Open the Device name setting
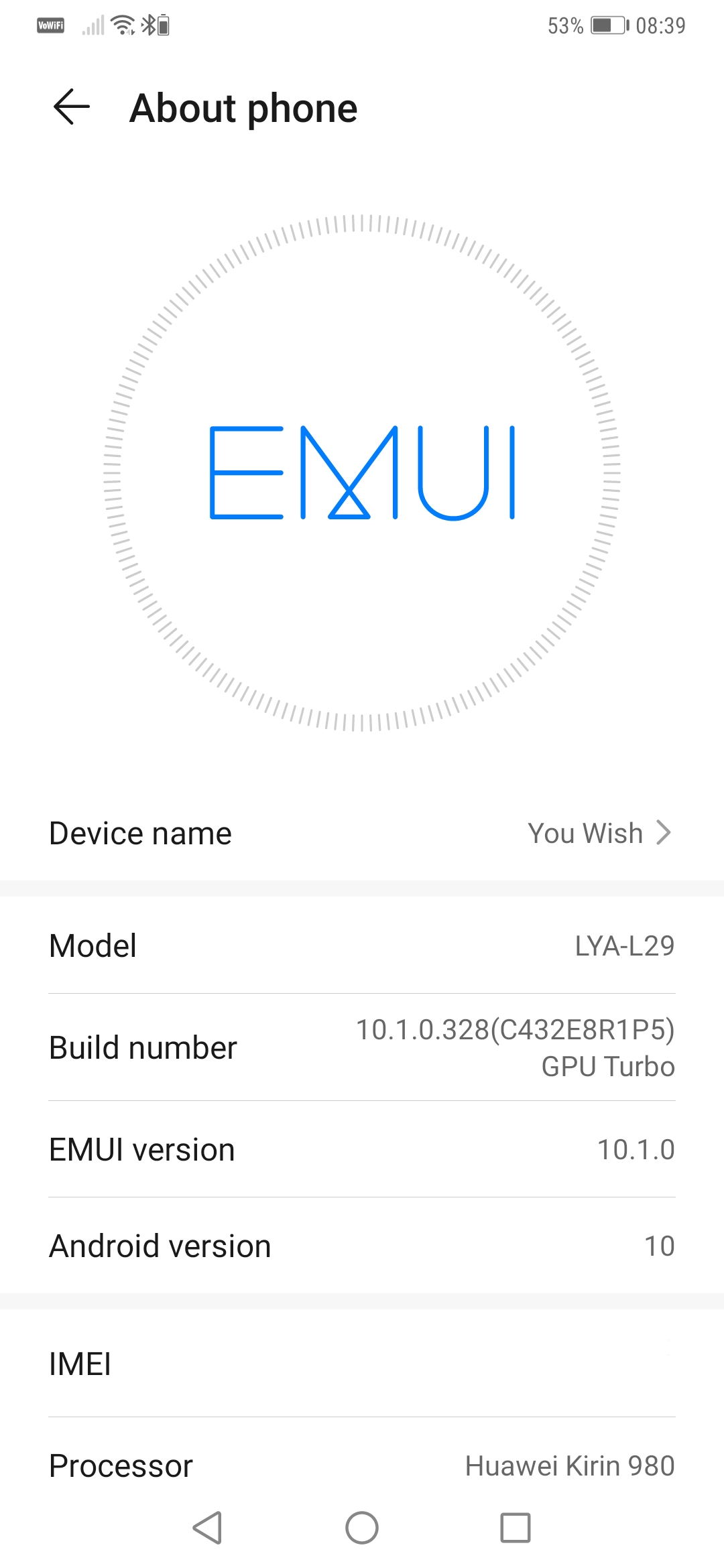724x1568 pixels. coord(362,833)
